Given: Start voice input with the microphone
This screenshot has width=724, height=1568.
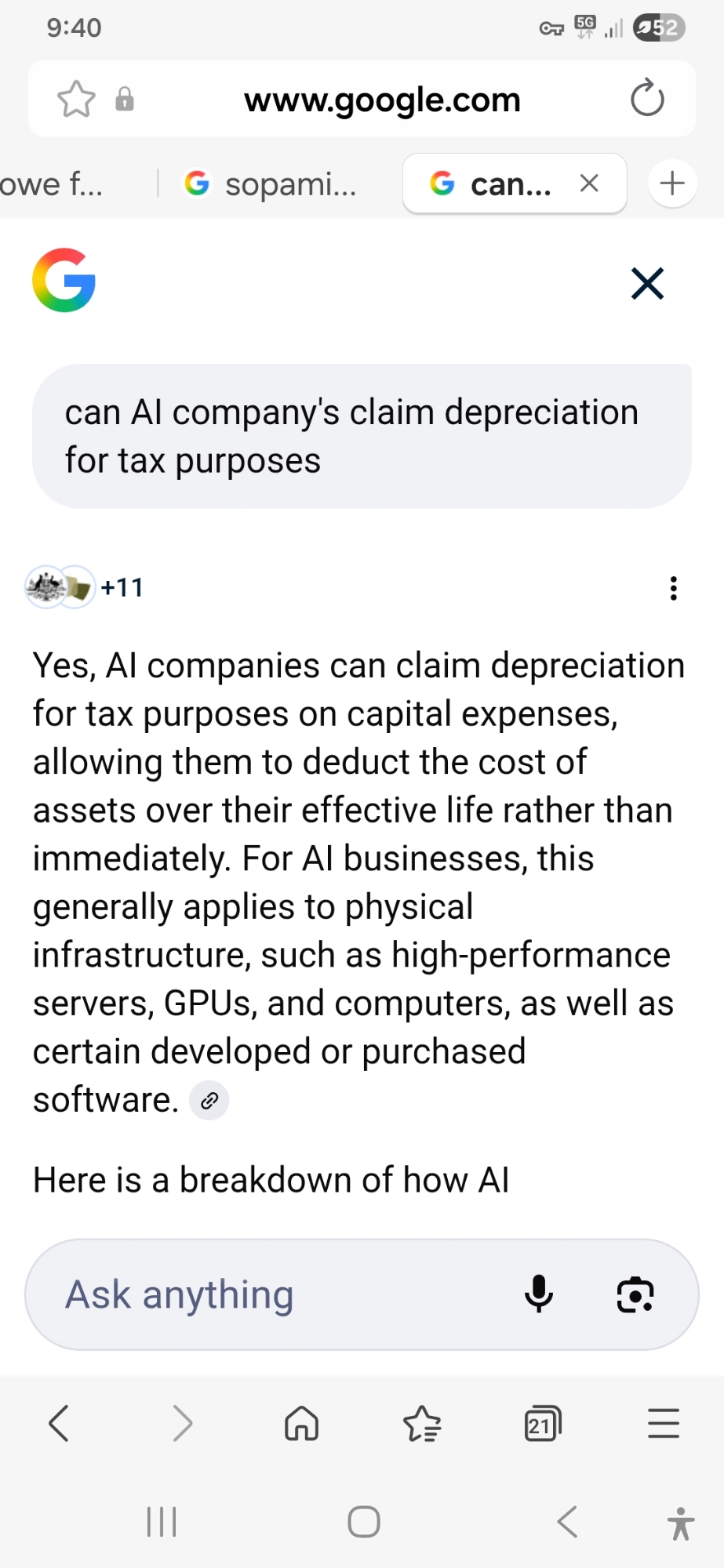Looking at the screenshot, I should coord(539,1294).
